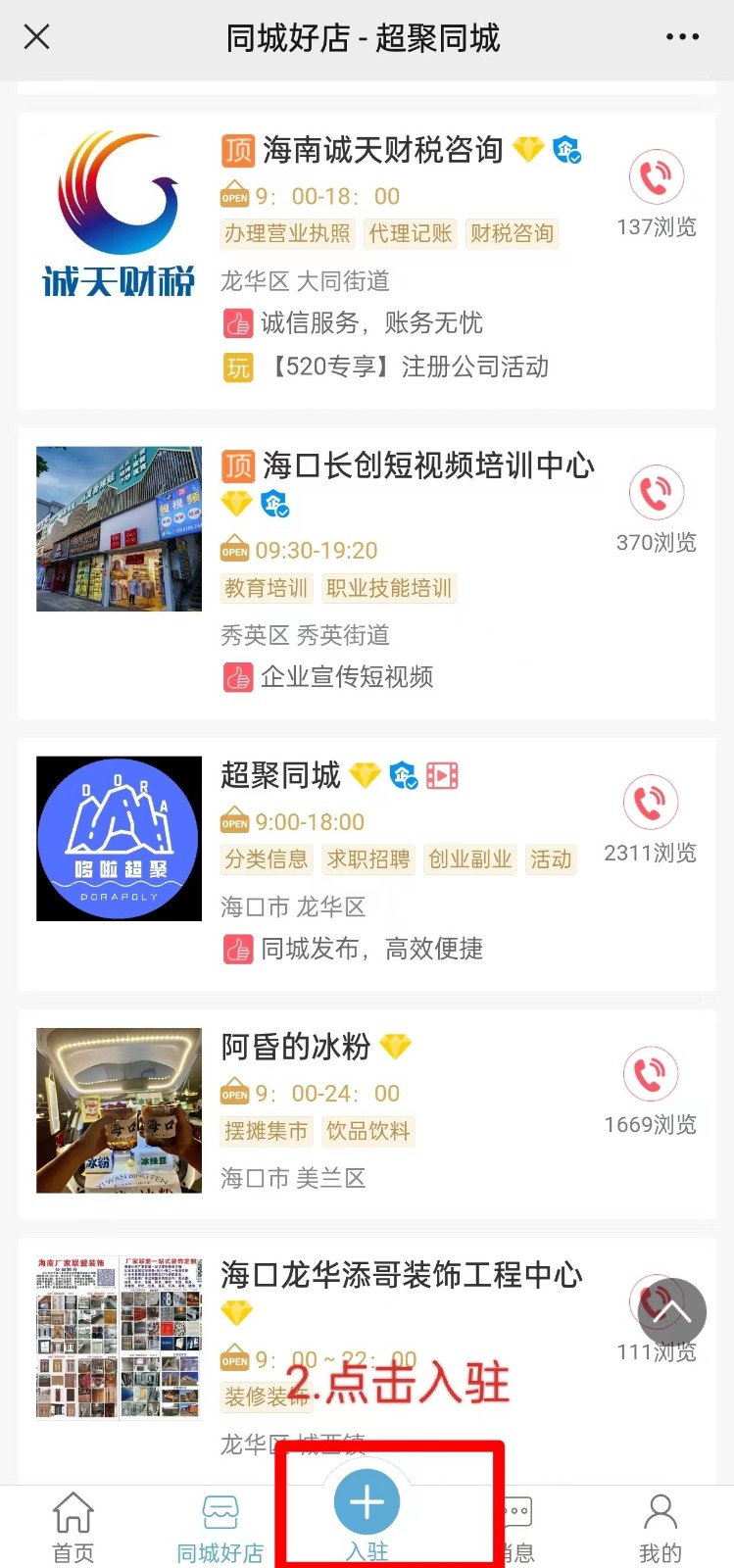This screenshot has width=734, height=1568.
Task: Call 阿昏的冰粉 via phone icon
Action: [x=650, y=1074]
